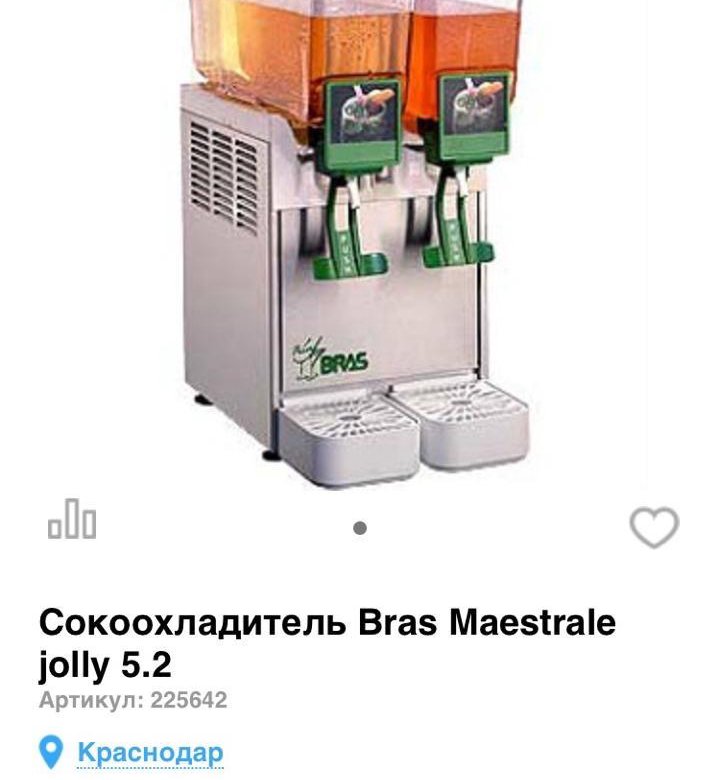The width and height of the screenshot is (720, 780).
Task: Open the Краснодар city selector link
Action: 150,752
